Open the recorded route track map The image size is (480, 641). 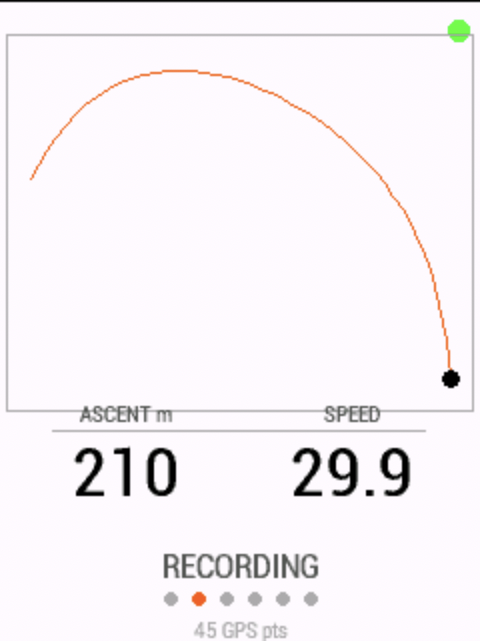click(x=240, y=223)
